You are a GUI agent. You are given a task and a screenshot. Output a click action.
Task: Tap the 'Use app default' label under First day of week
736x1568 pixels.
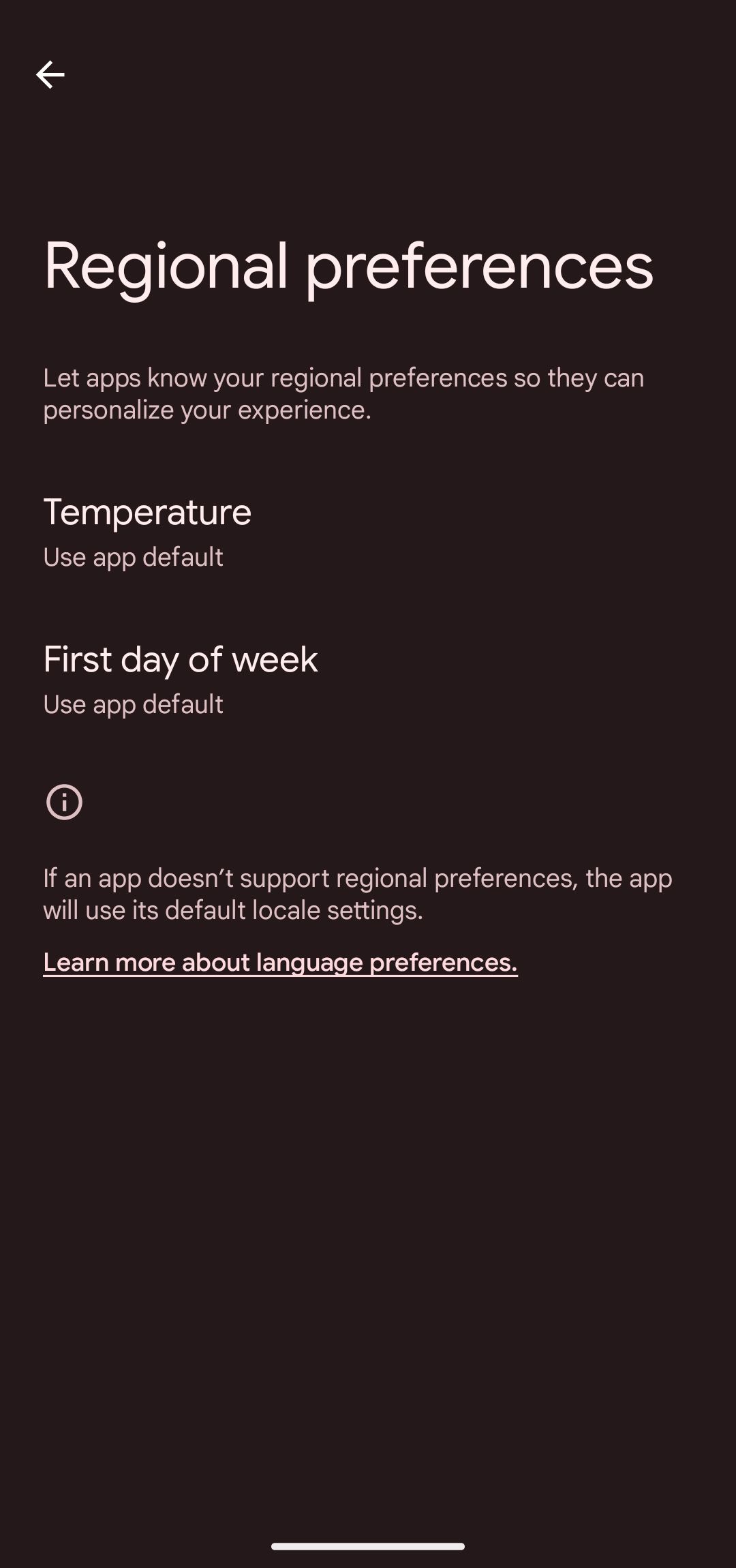tap(133, 704)
